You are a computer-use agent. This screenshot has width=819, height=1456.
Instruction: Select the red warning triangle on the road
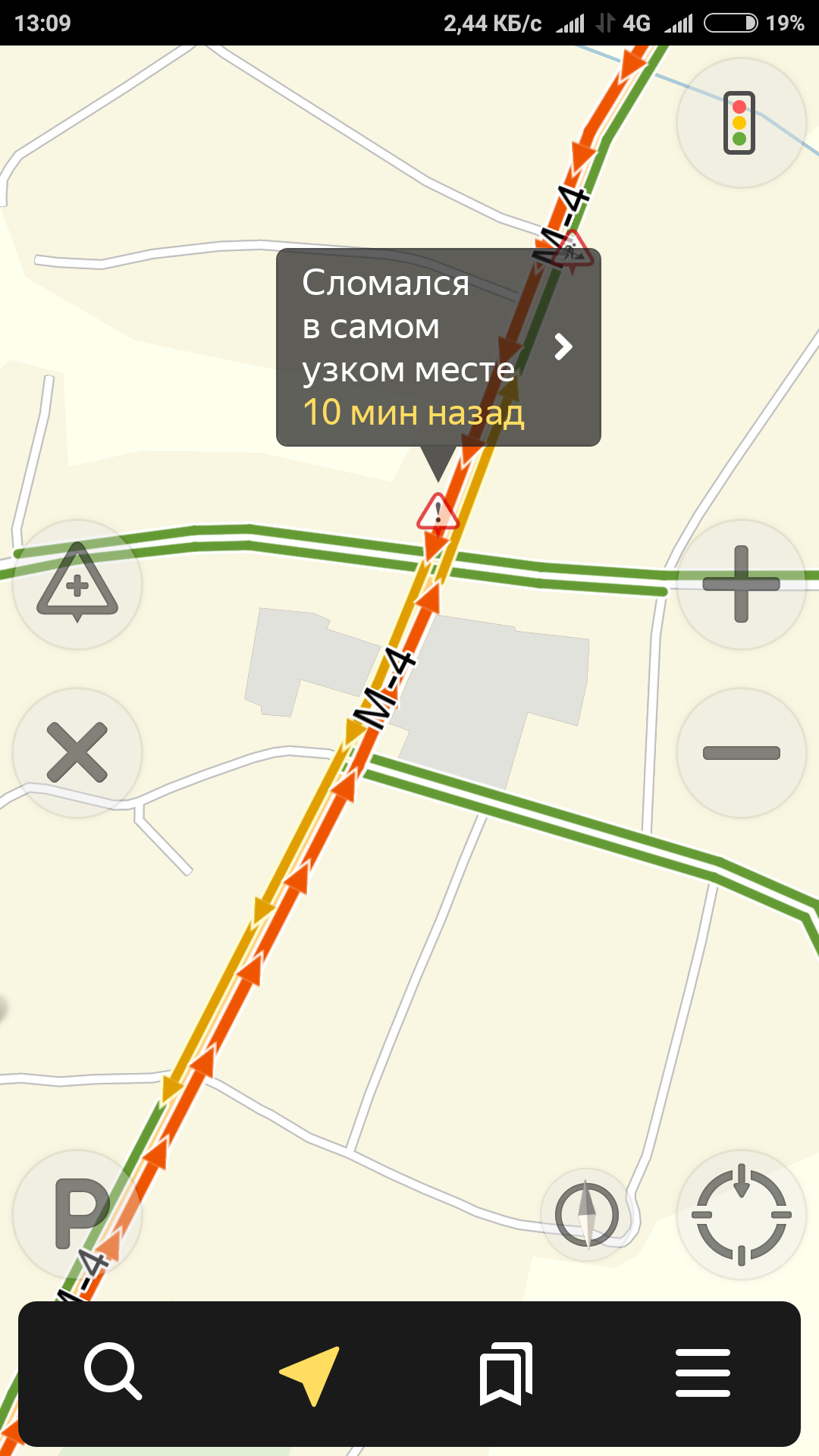click(438, 512)
